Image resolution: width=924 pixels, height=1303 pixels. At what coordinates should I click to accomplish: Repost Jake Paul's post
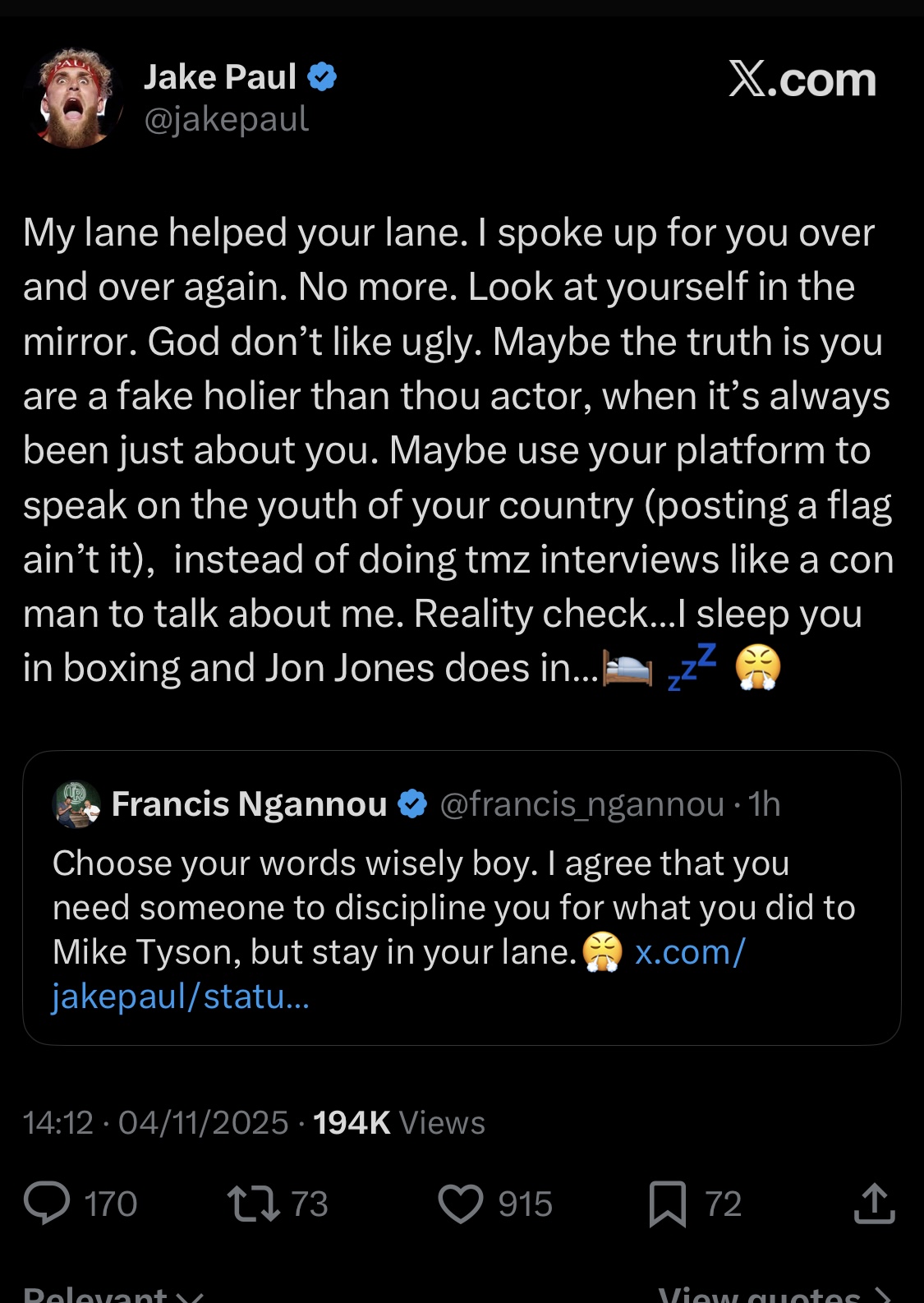pyautogui.click(x=254, y=1204)
